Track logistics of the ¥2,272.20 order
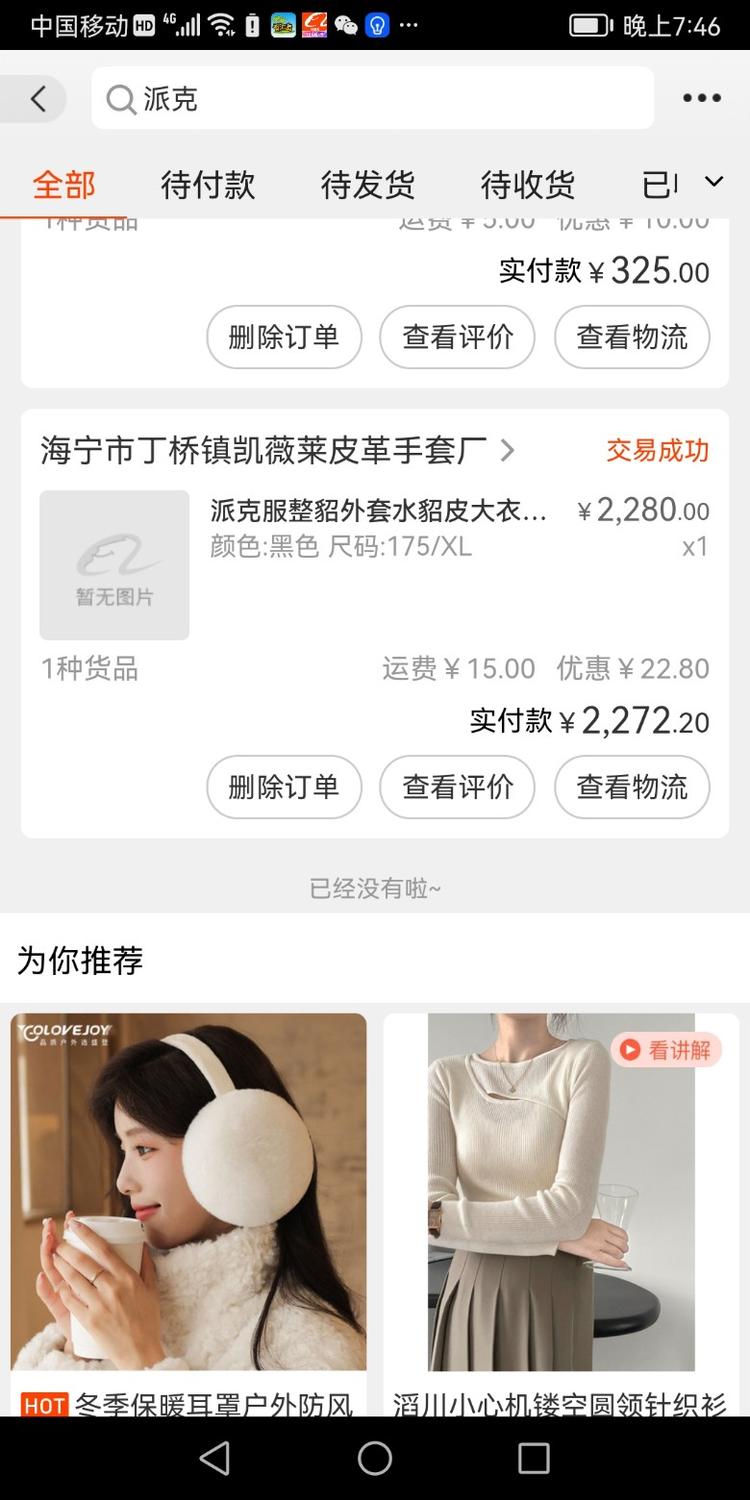The height and width of the screenshot is (1500, 750). point(632,787)
